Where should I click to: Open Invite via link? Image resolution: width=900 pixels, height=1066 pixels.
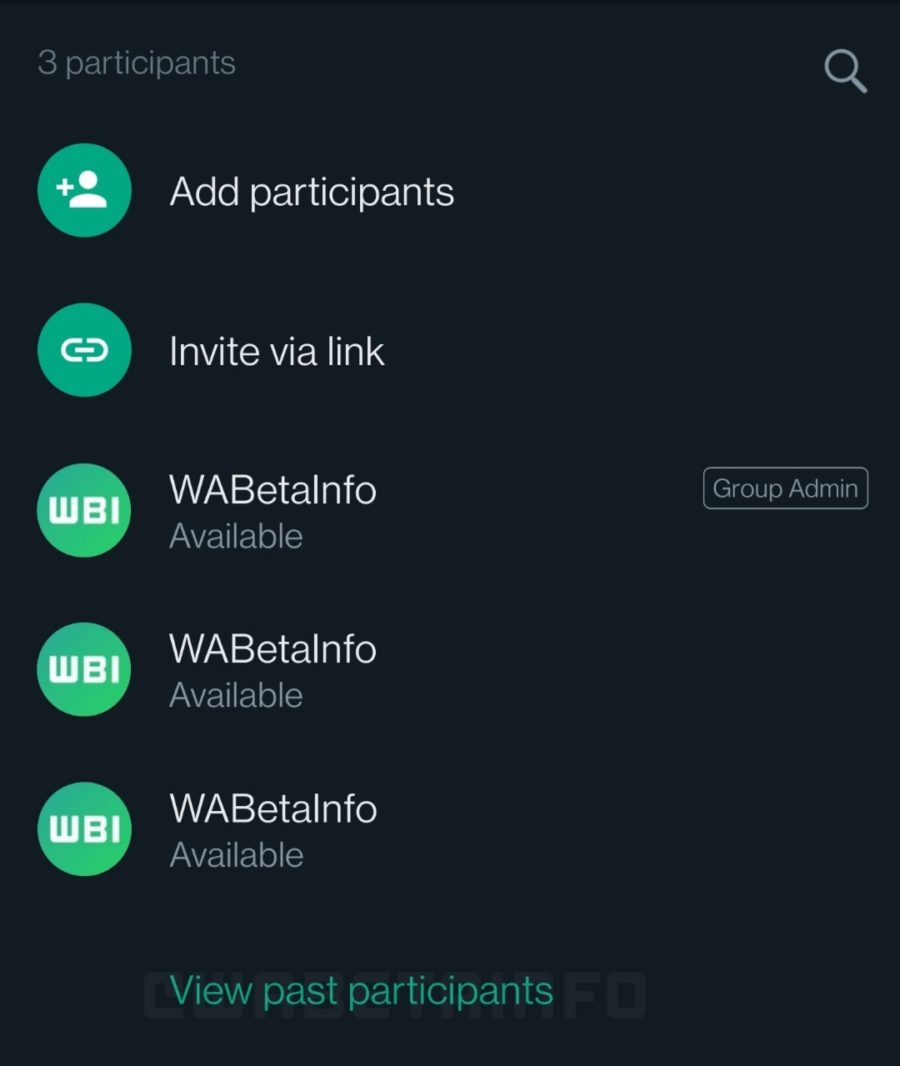[x=277, y=351]
